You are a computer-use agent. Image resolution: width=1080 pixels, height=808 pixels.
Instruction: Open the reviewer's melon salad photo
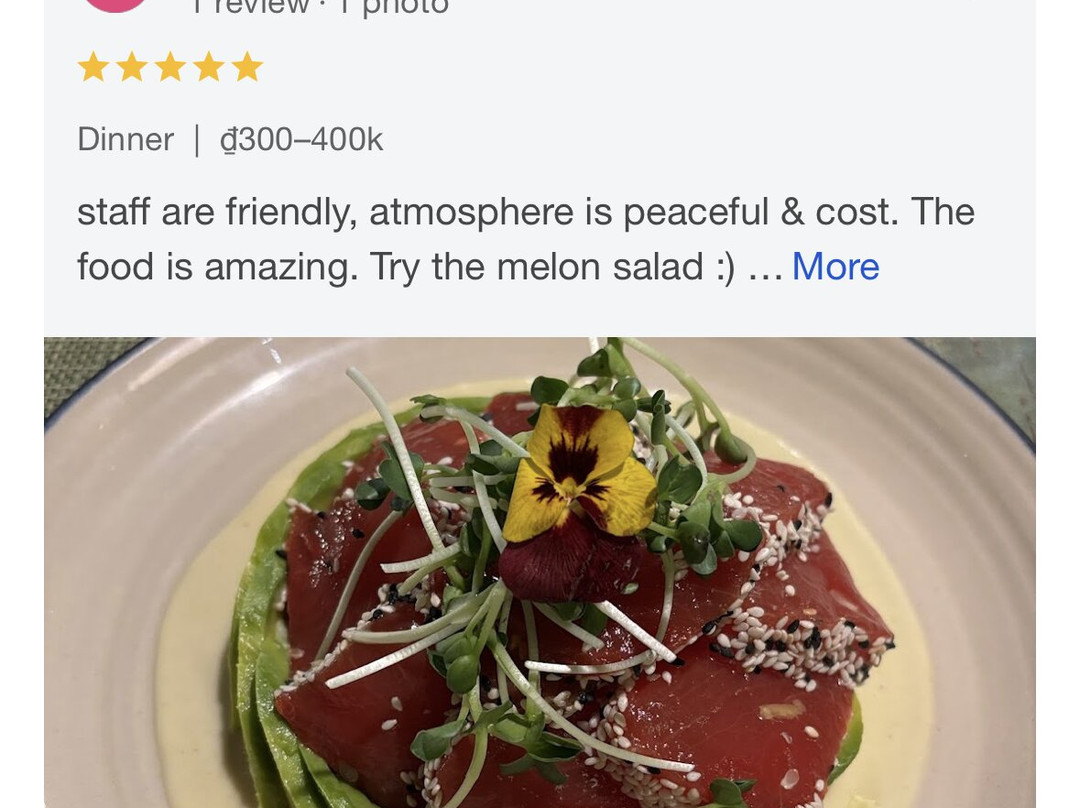coord(540,572)
